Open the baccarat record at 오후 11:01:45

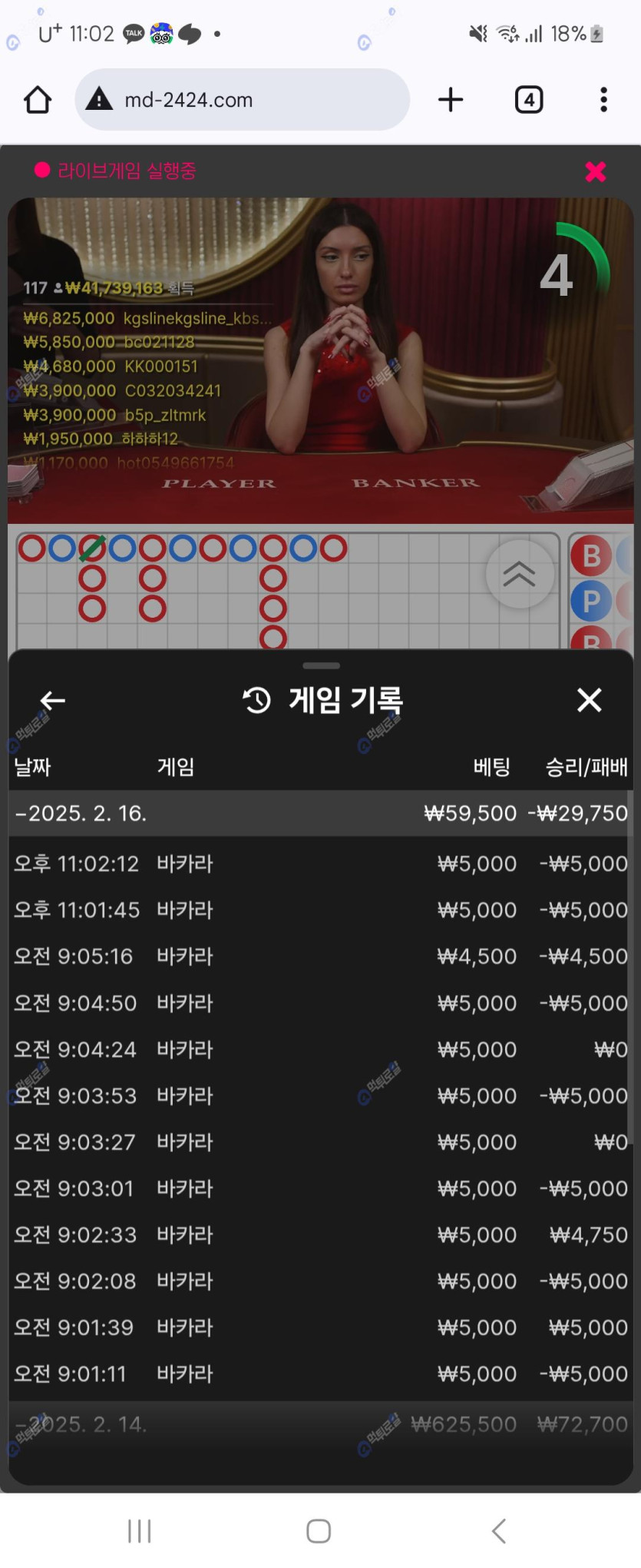point(320,910)
